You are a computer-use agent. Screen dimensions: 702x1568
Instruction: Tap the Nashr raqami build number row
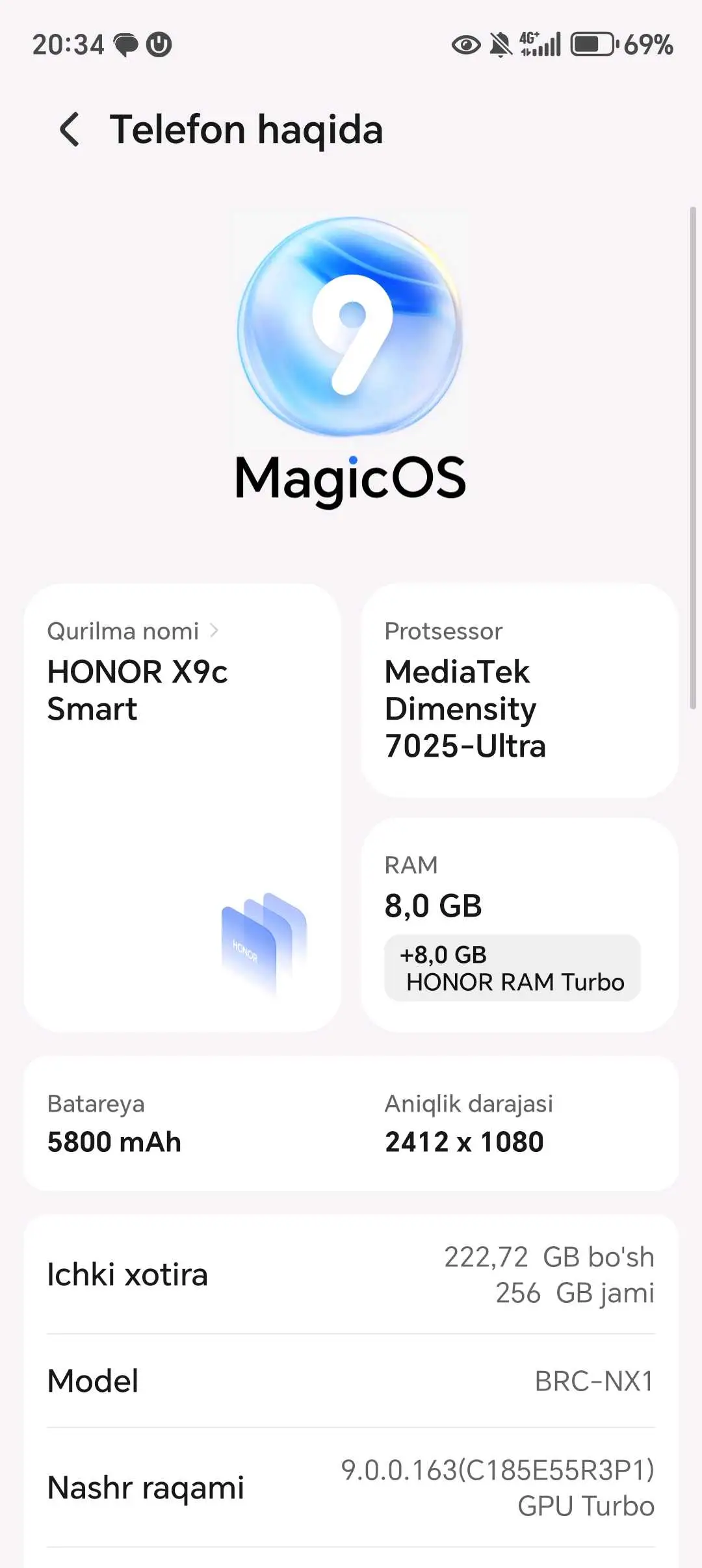point(351,1487)
